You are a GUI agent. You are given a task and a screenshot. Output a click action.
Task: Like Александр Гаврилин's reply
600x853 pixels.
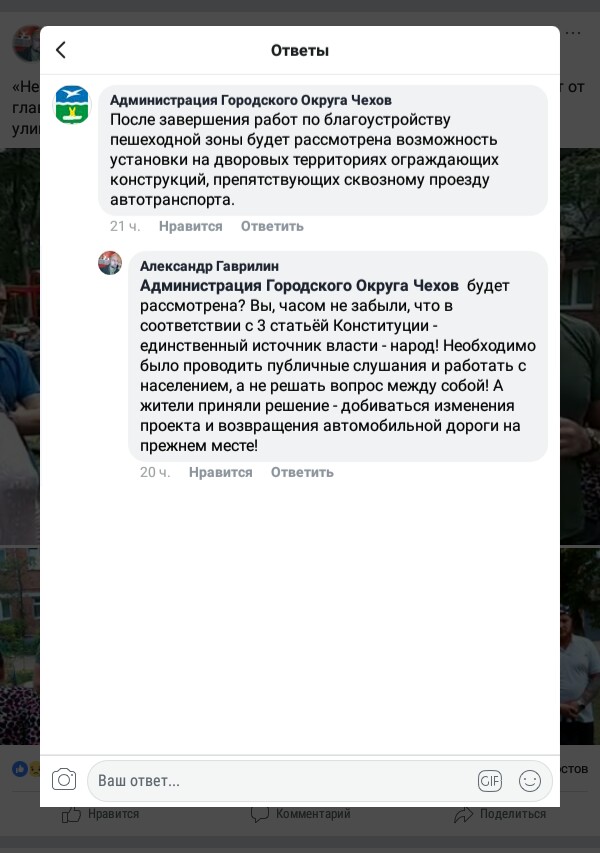[x=220, y=472]
